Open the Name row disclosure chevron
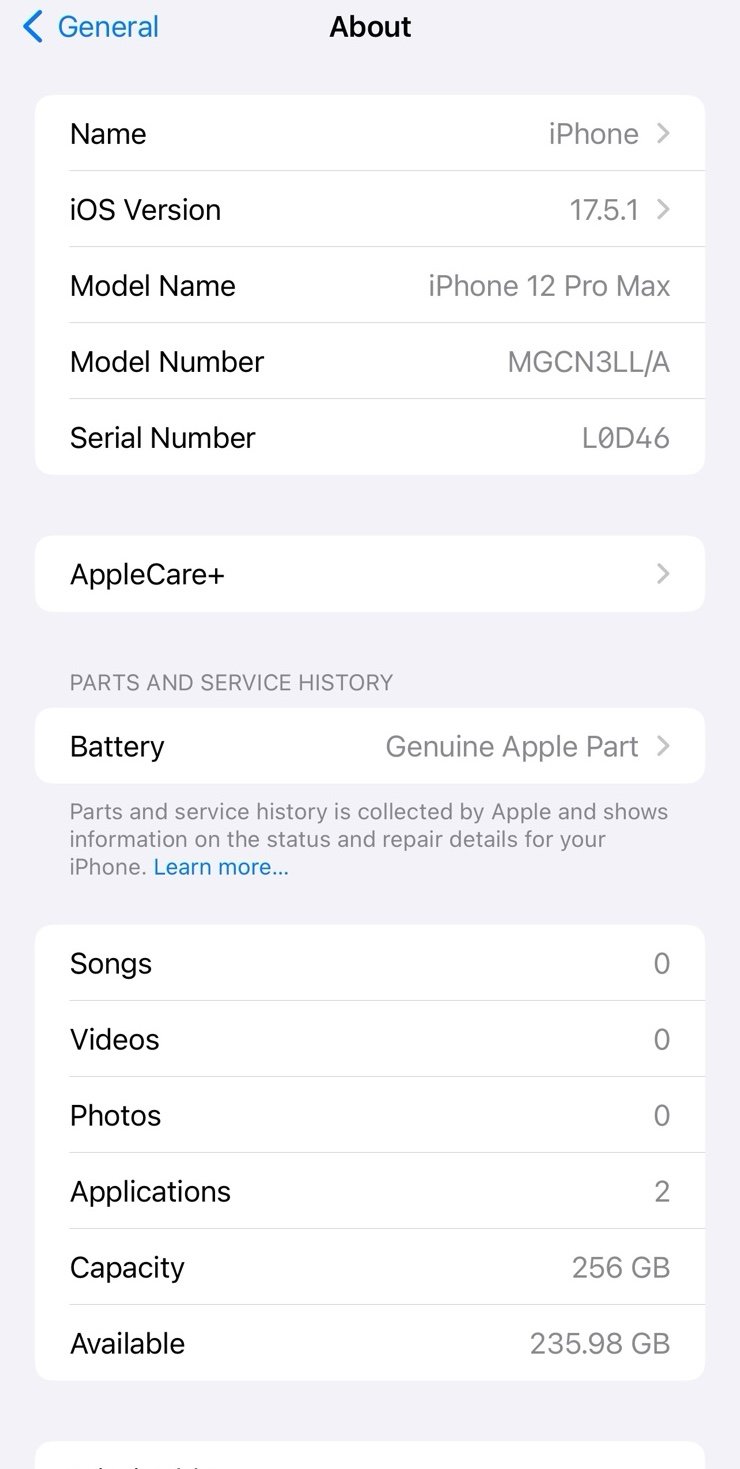740x1469 pixels. click(663, 133)
